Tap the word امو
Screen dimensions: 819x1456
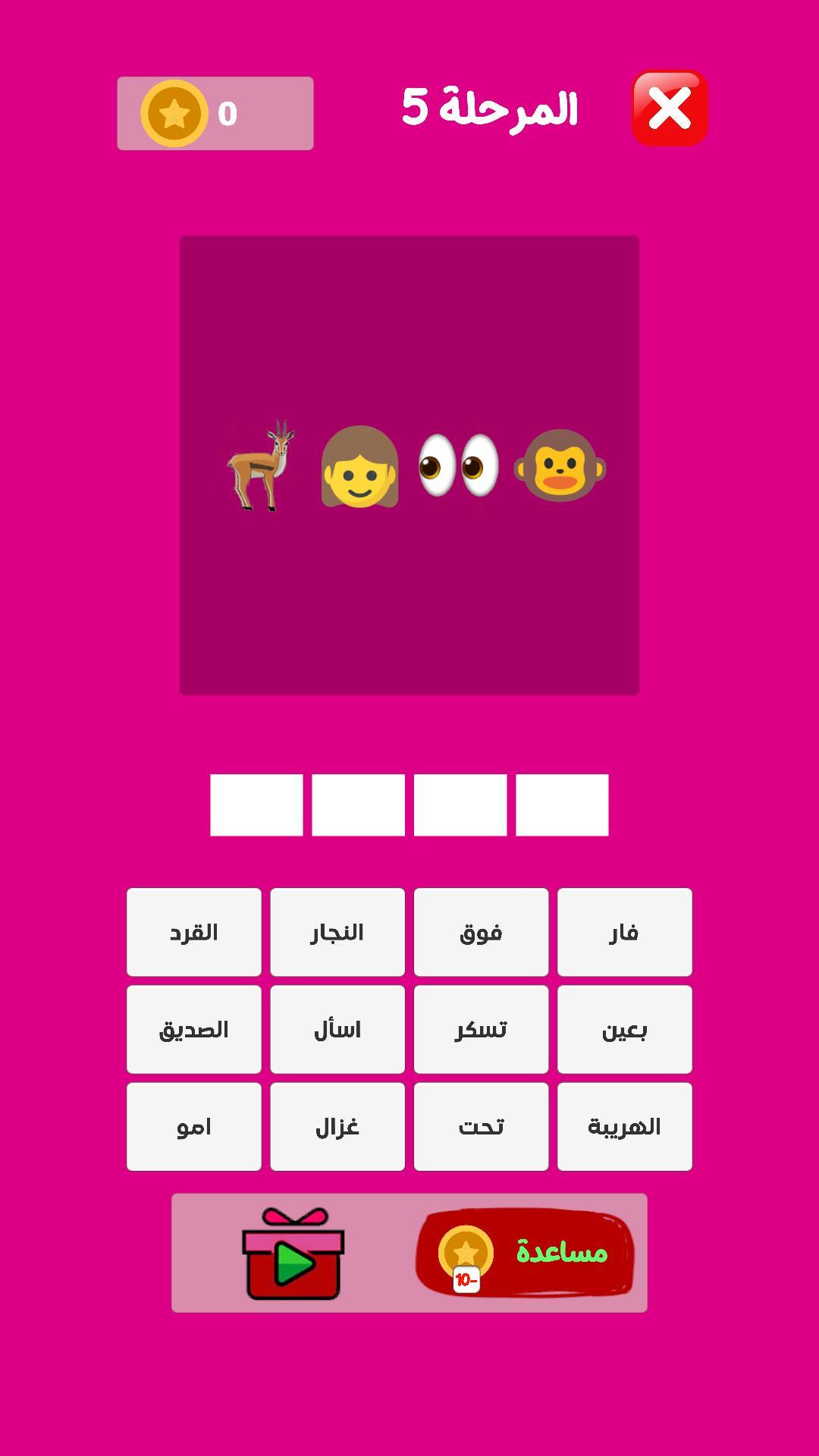pyautogui.click(x=194, y=1126)
